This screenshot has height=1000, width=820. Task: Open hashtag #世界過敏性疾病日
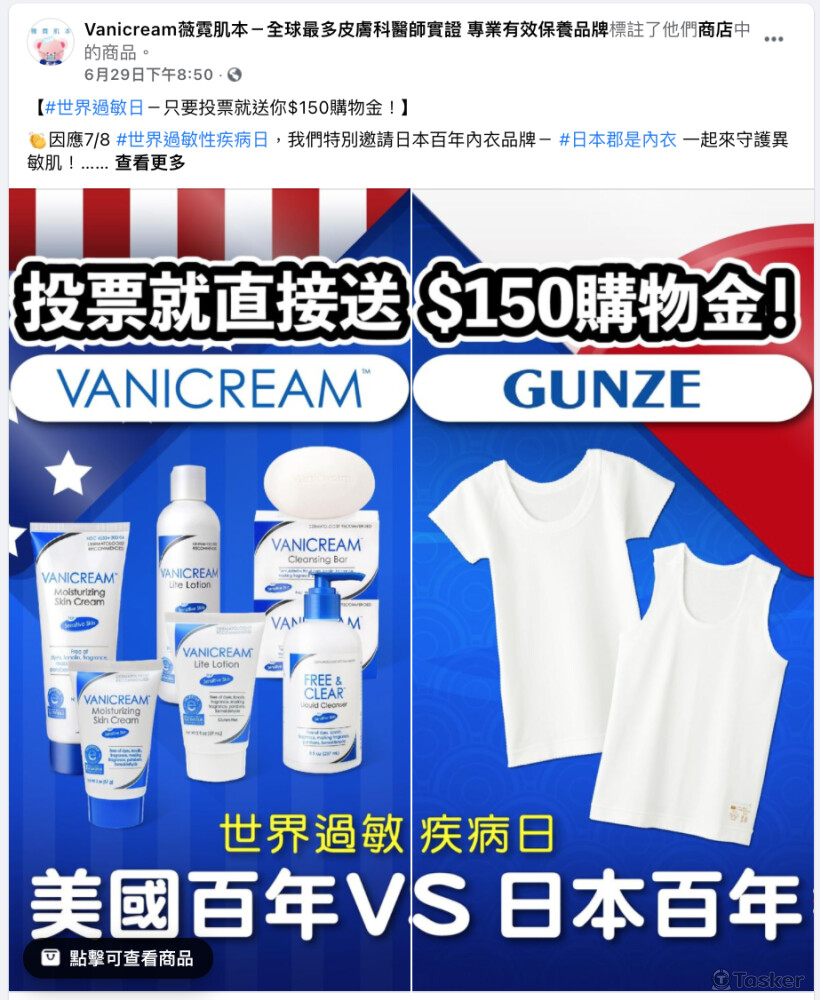[x=192, y=140]
